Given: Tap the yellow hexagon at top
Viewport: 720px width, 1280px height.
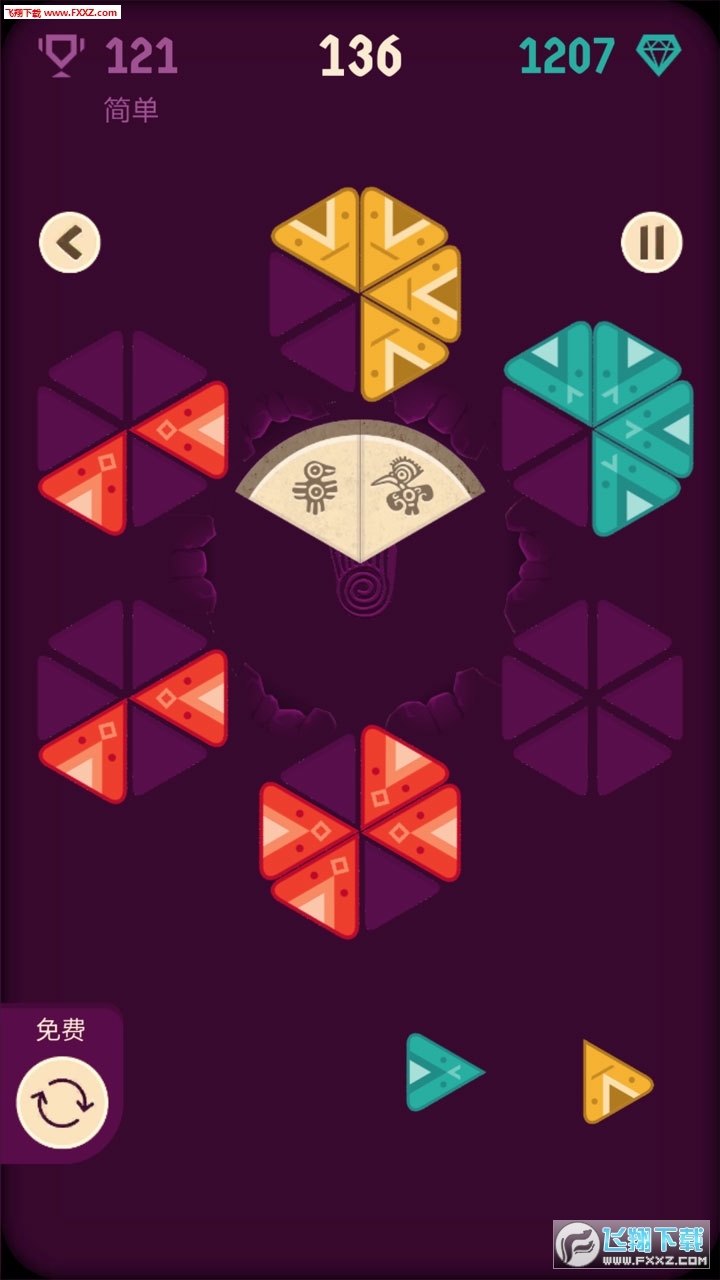Looking at the screenshot, I should (x=366, y=294).
